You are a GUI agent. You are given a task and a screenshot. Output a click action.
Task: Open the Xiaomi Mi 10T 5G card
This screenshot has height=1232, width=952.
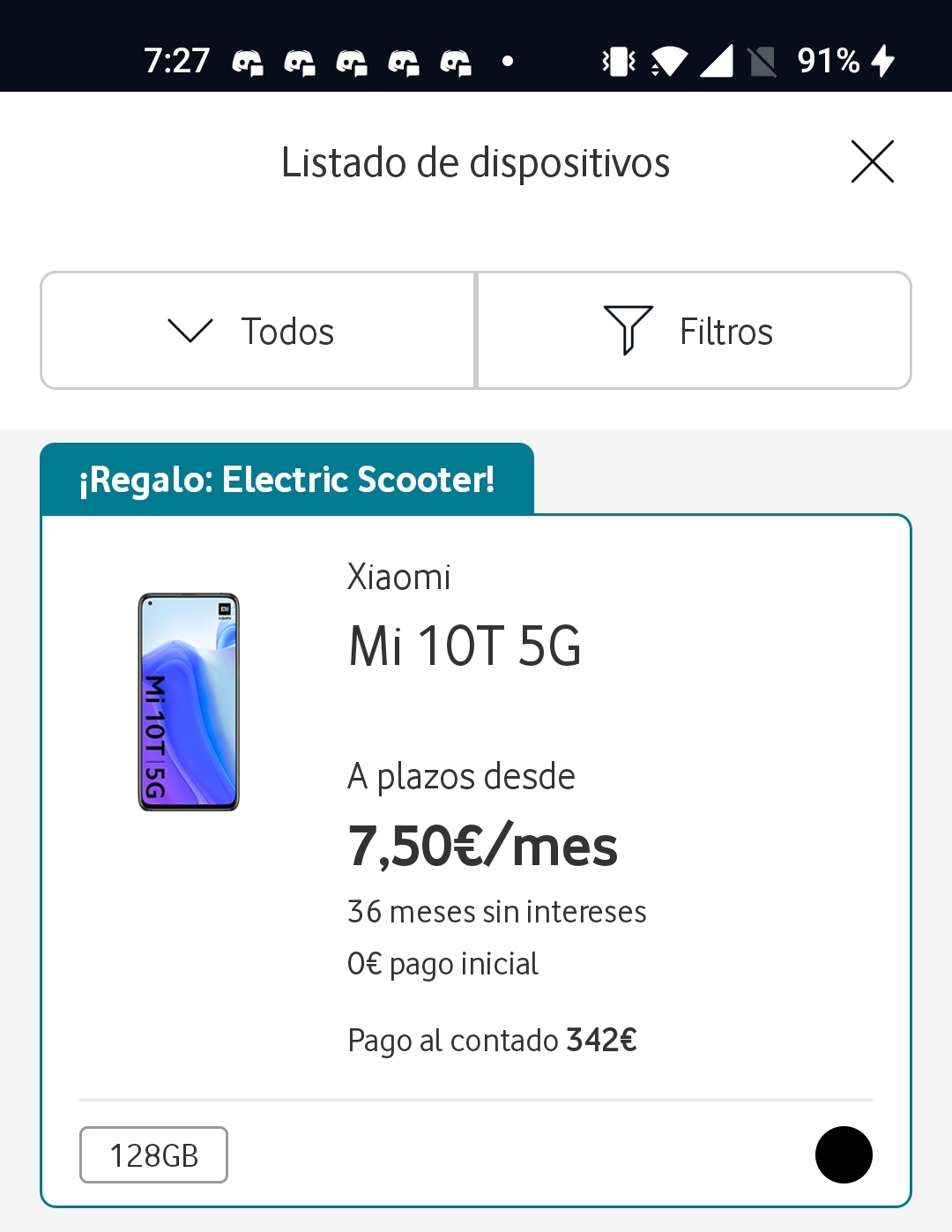click(x=465, y=646)
